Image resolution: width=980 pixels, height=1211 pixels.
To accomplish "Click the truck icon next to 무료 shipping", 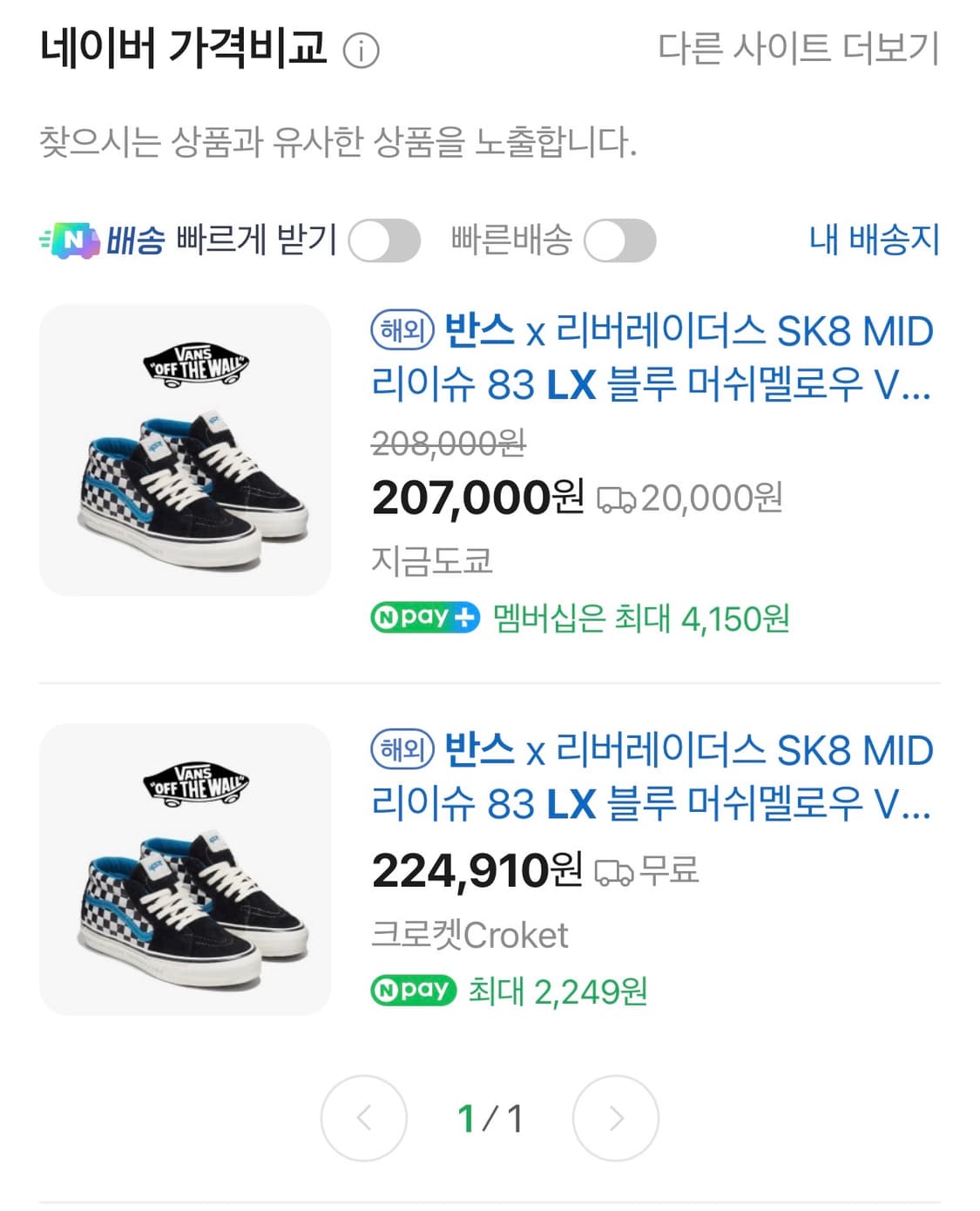I will coord(615,871).
